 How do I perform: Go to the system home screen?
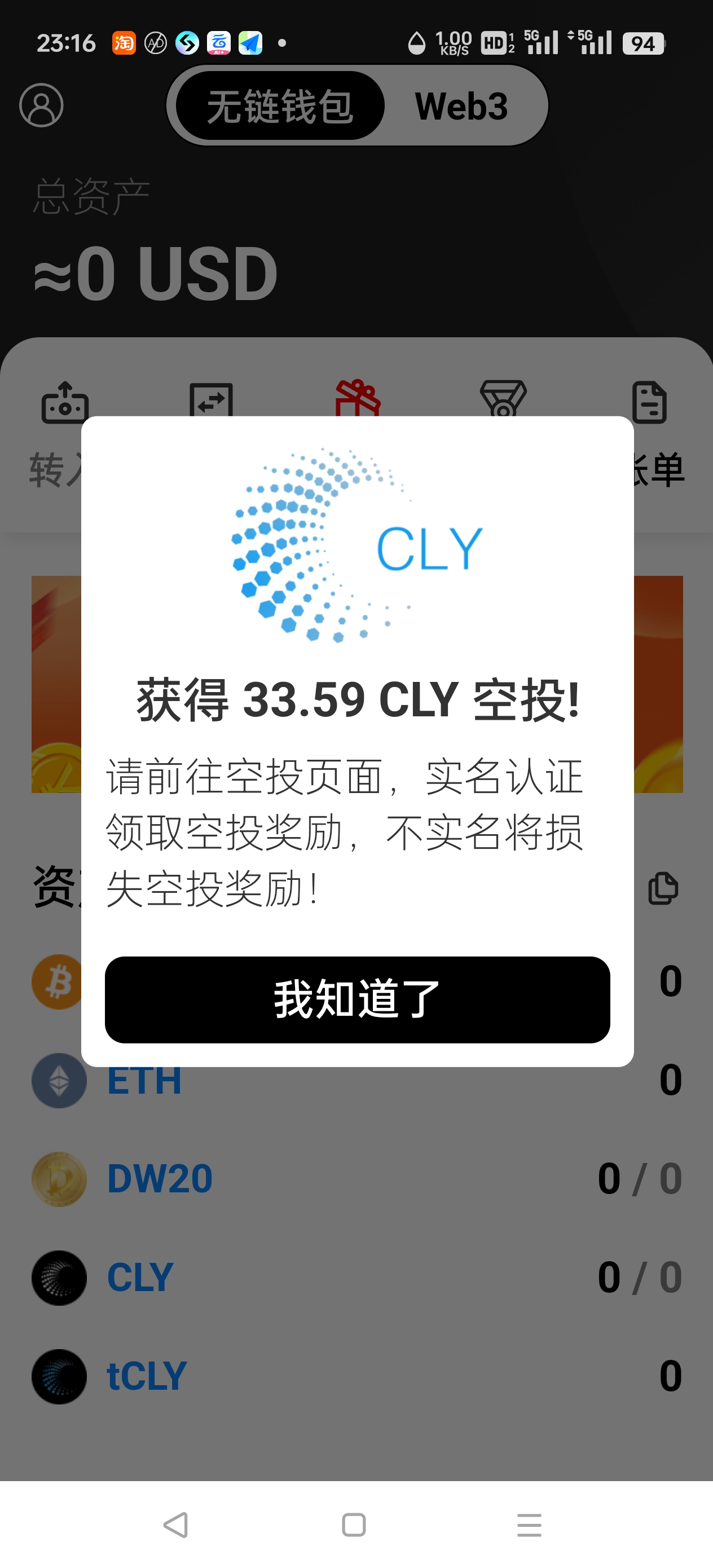pyautogui.click(x=354, y=1524)
